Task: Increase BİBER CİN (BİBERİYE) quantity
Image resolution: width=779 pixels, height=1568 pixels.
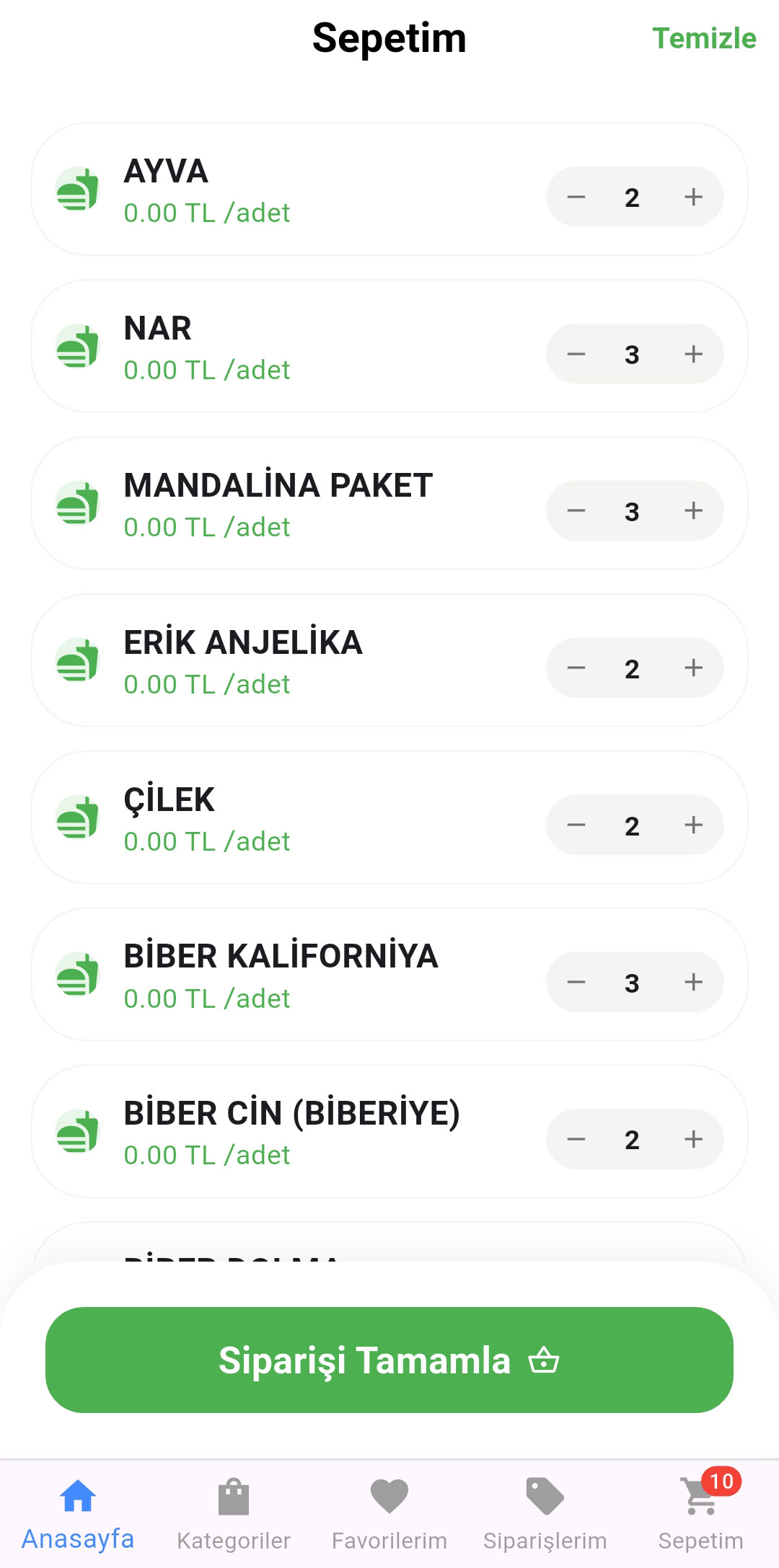Action: click(x=692, y=1139)
